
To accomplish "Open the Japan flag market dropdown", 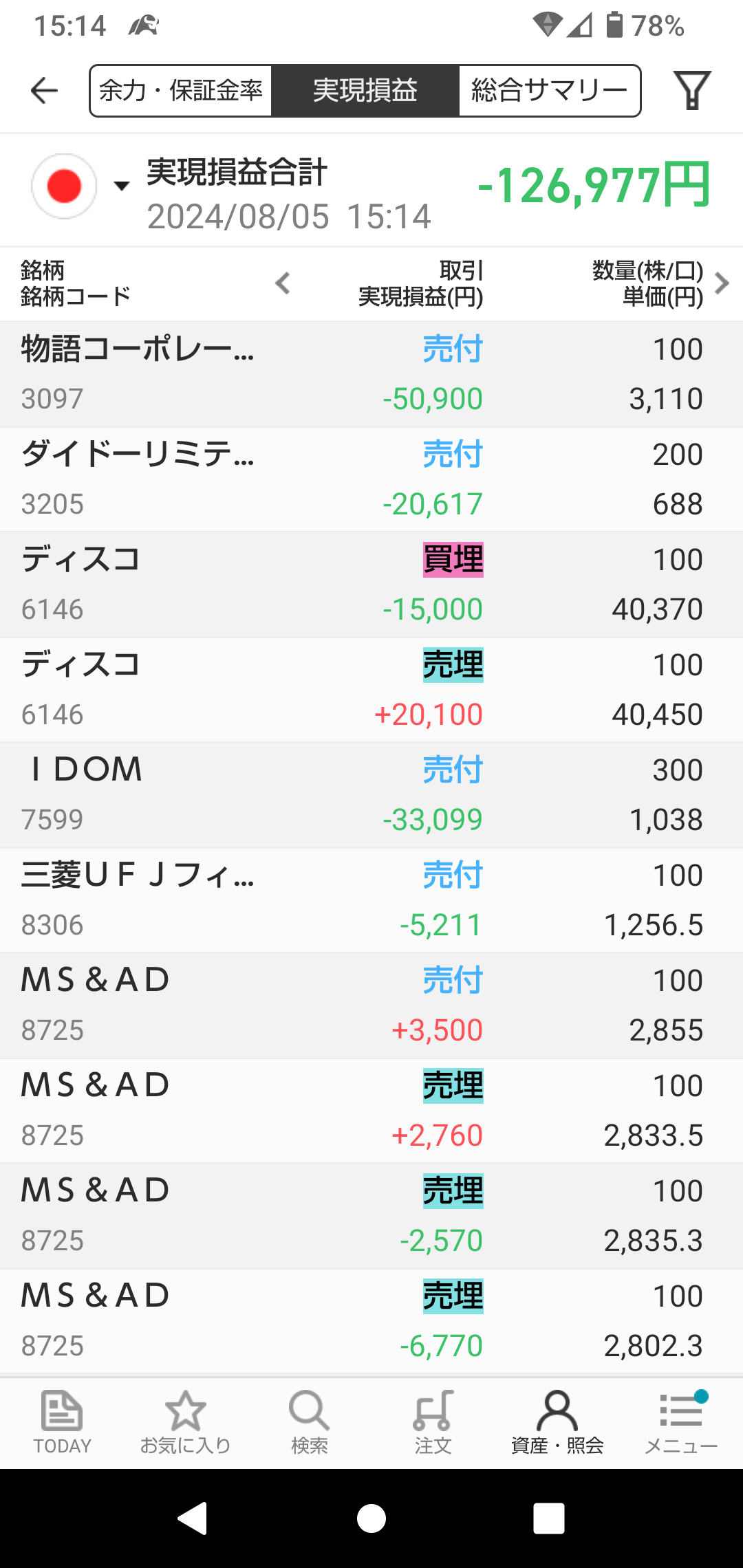I will [80, 186].
